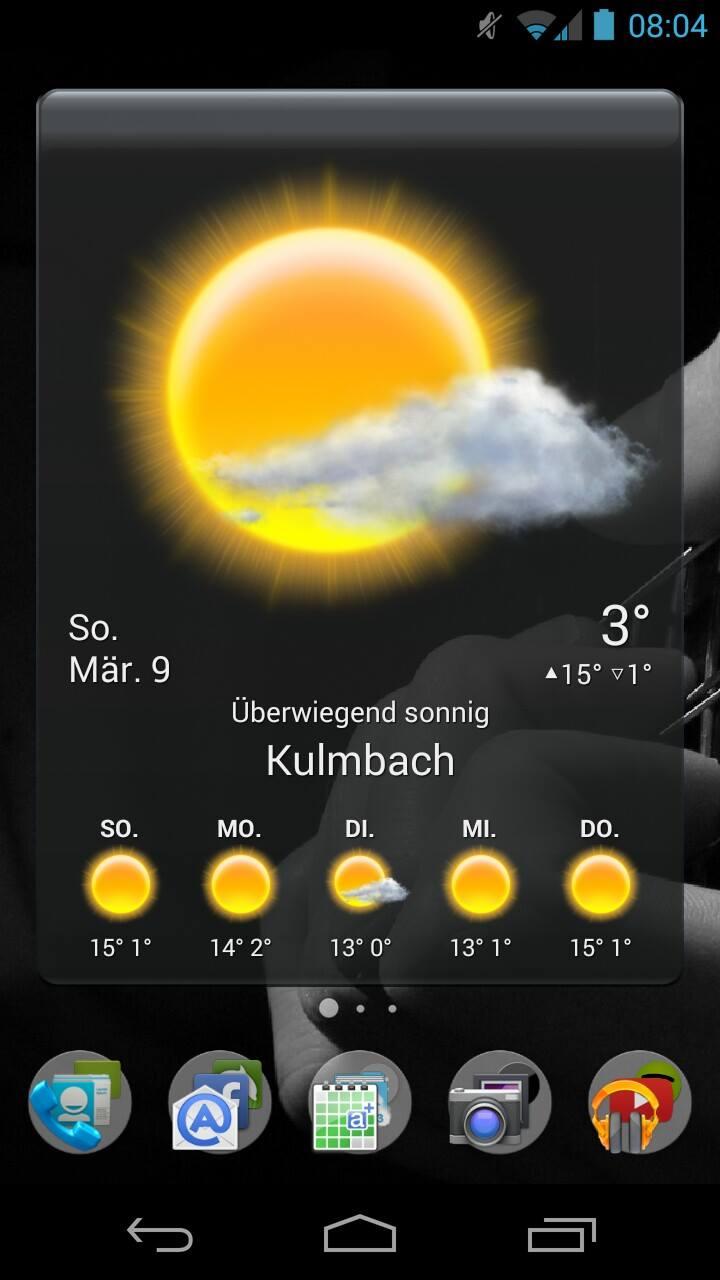
Task: Launch the camera apps folder
Action: click(499, 1102)
